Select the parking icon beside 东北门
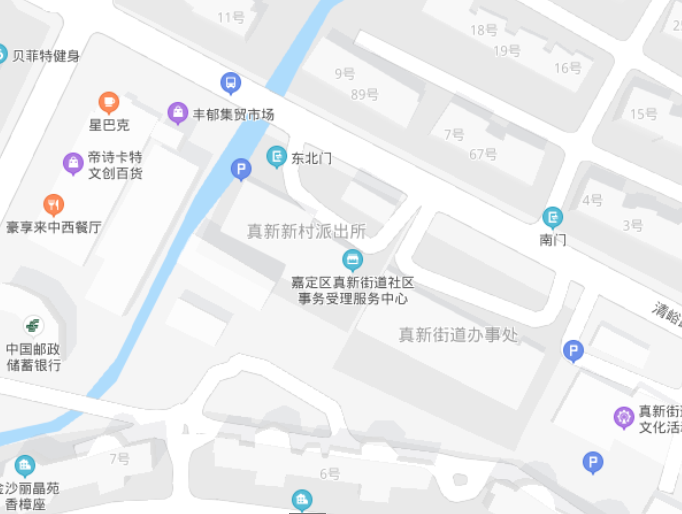This screenshot has width=682, height=514. click(x=241, y=170)
